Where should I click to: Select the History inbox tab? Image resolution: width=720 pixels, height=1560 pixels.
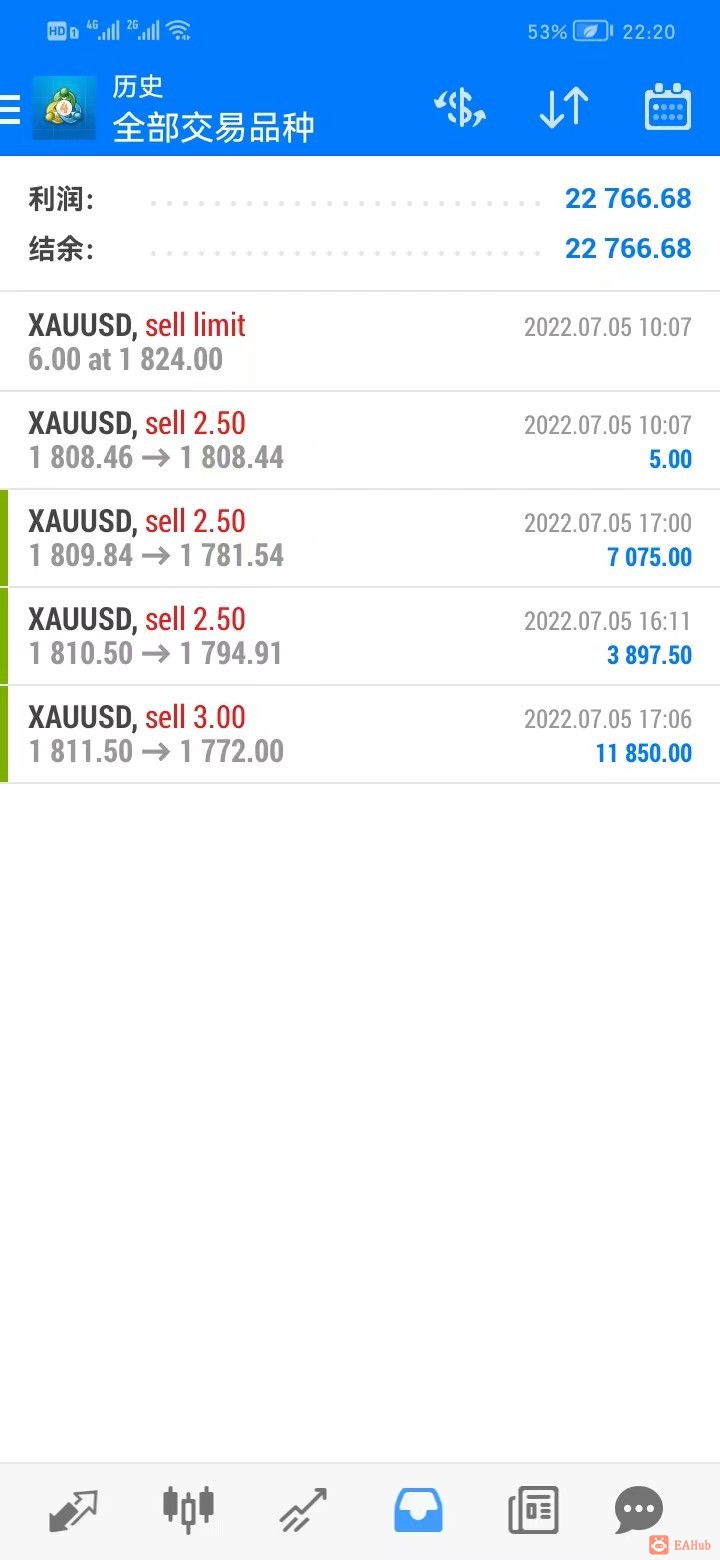pos(418,1510)
